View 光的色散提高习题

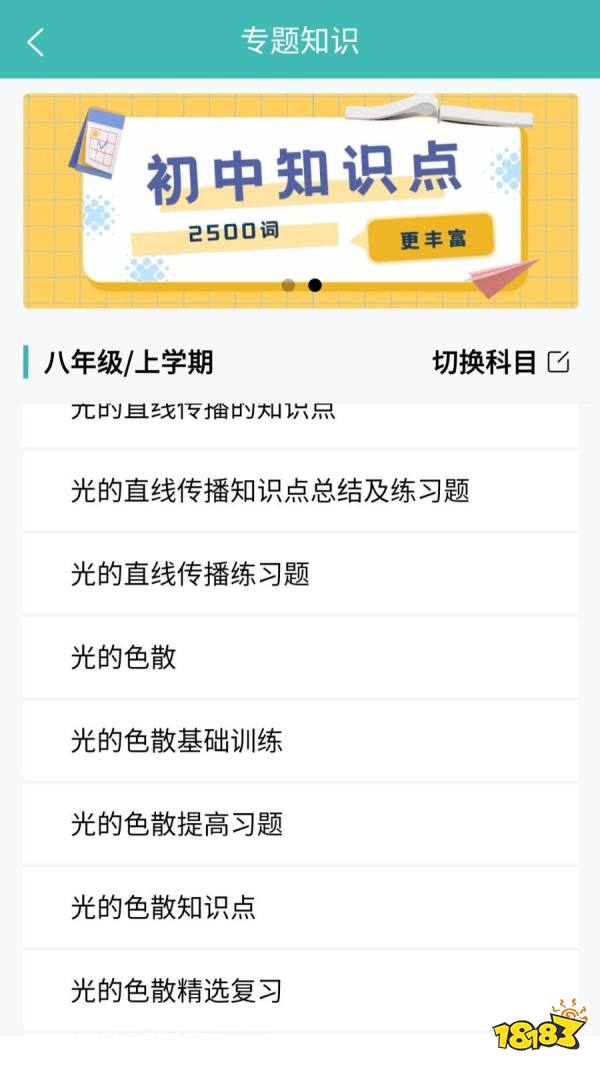pyautogui.click(x=177, y=824)
